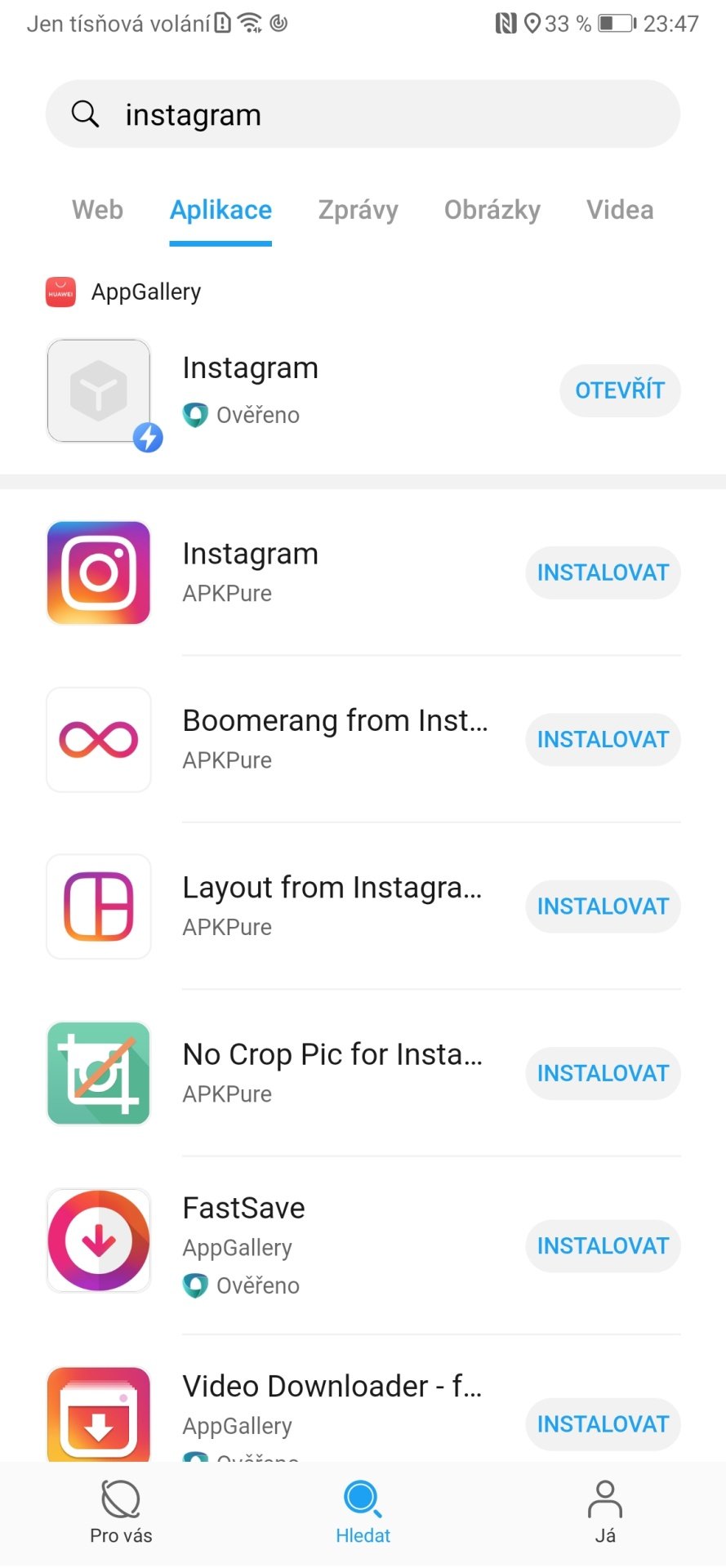Open Instagram with the OTEVŘÍT button
The width and height of the screenshot is (726, 1568).
coord(620,390)
